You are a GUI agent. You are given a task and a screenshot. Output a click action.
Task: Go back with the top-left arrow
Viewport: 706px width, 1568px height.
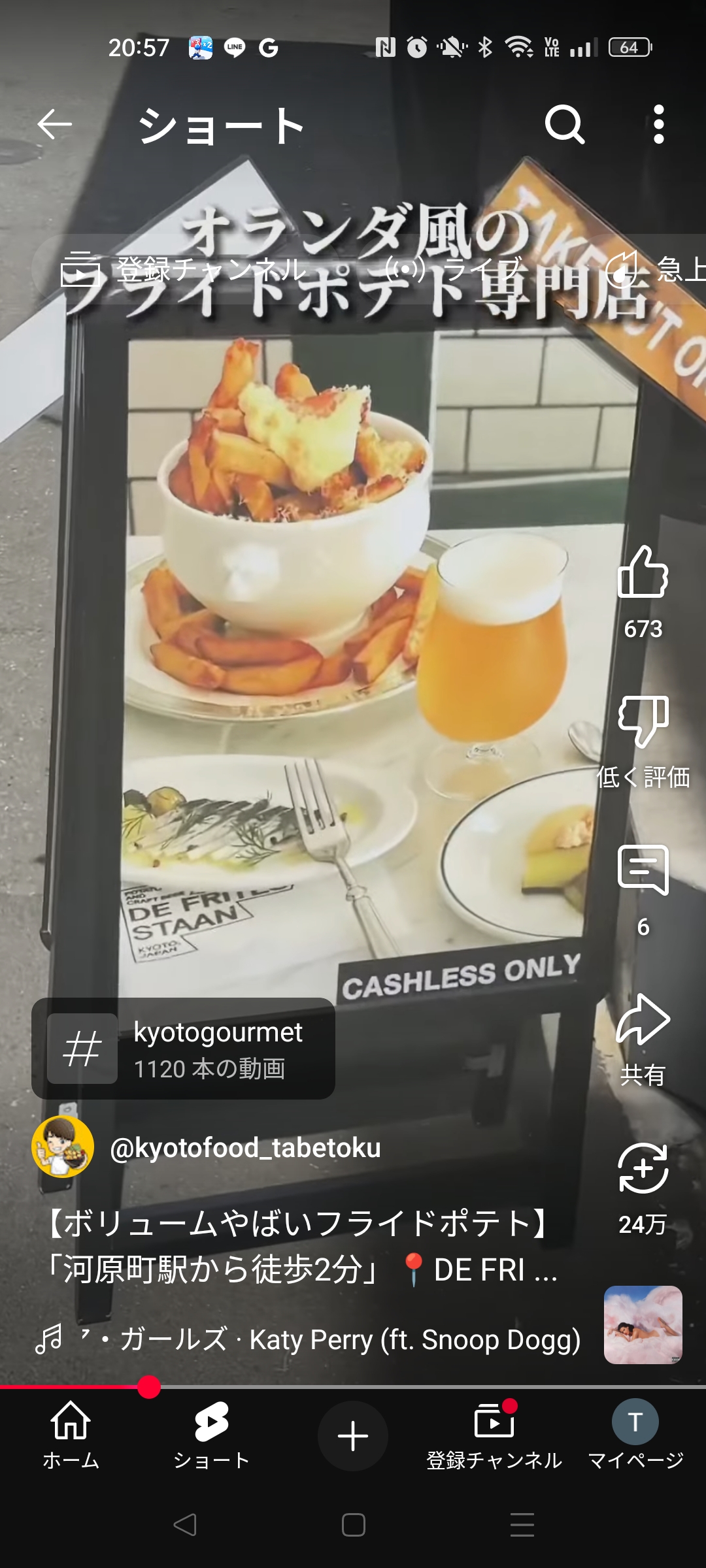pyautogui.click(x=54, y=124)
